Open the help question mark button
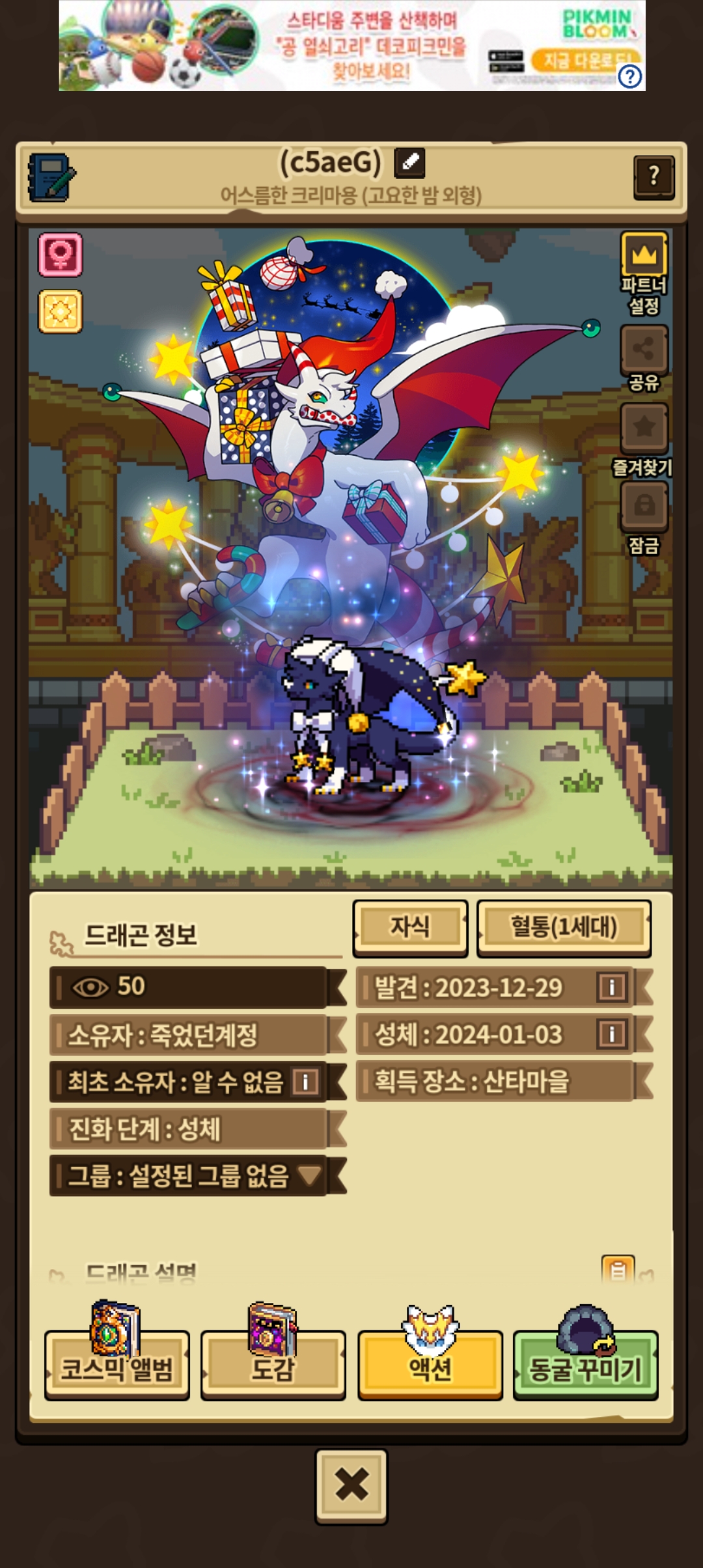Screen dimensions: 703x1568 coord(654,176)
